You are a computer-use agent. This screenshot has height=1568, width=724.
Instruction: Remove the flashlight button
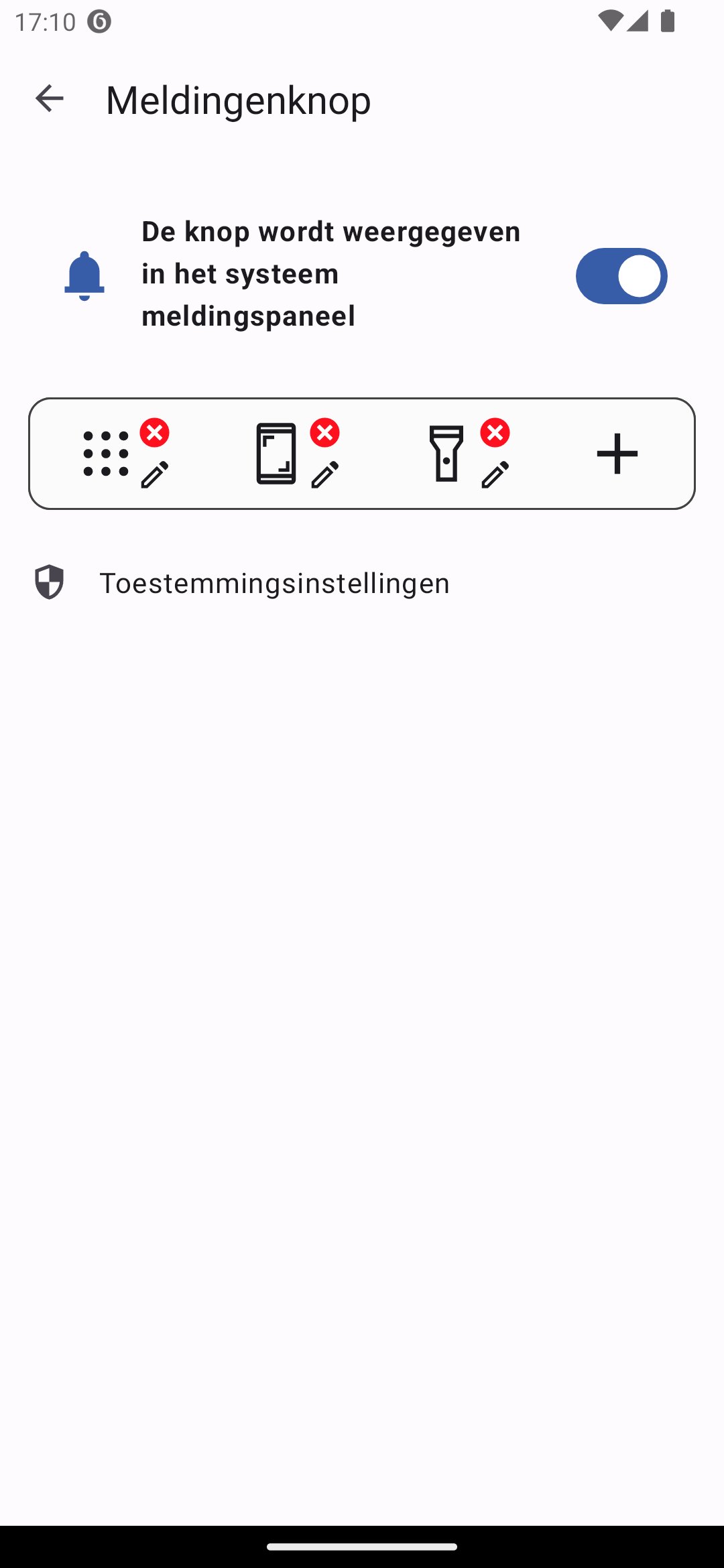click(x=495, y=433)
